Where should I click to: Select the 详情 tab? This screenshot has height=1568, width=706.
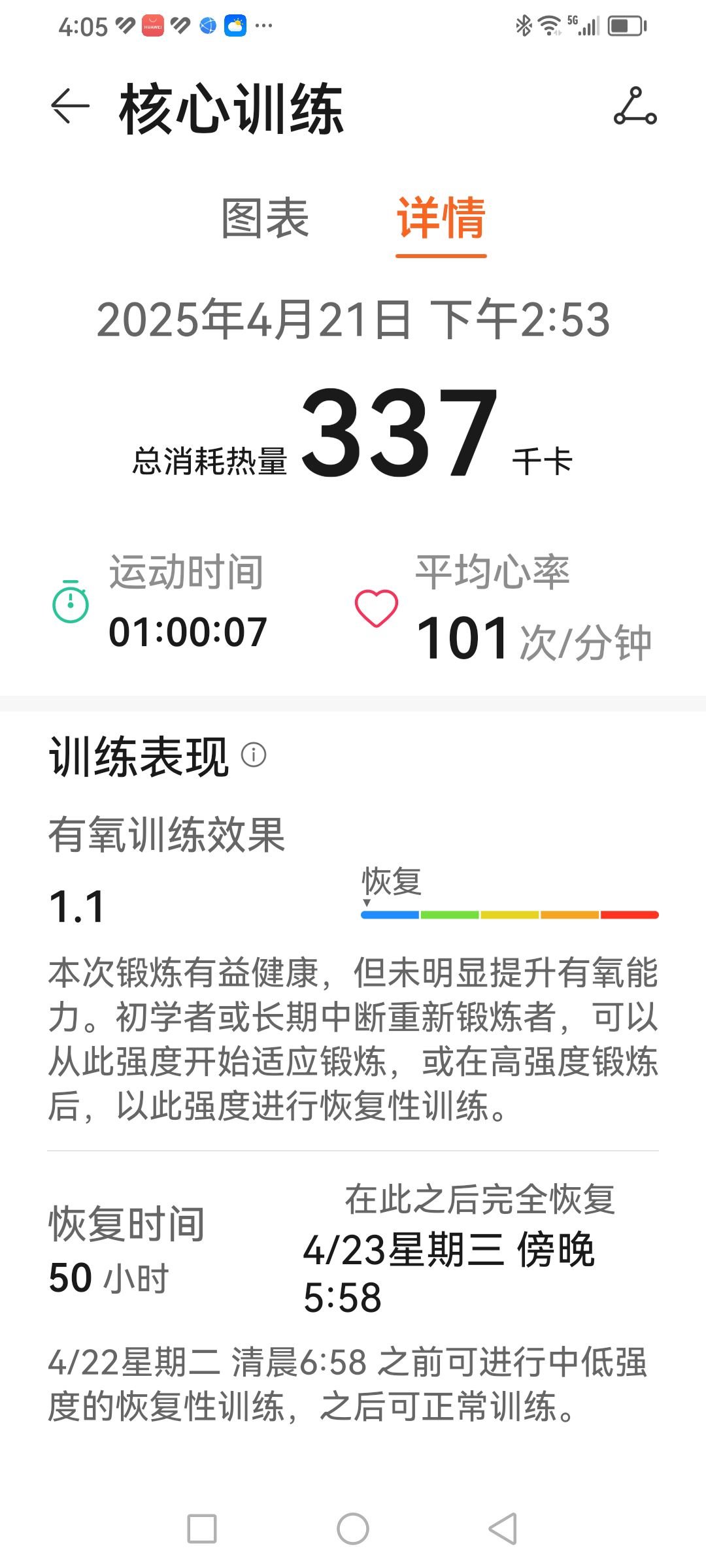tap(441, 218)
